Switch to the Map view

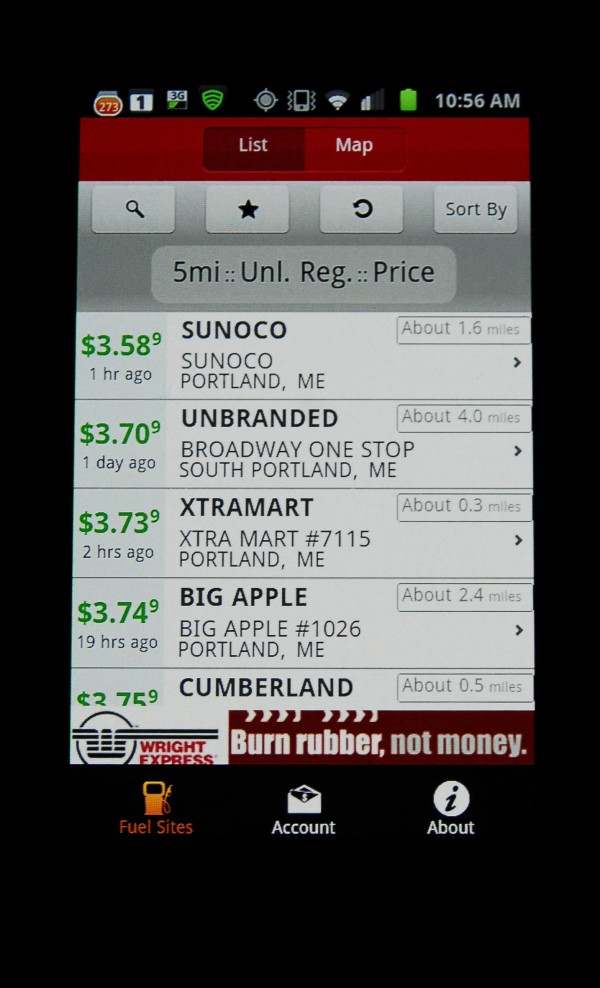point(354,146)
